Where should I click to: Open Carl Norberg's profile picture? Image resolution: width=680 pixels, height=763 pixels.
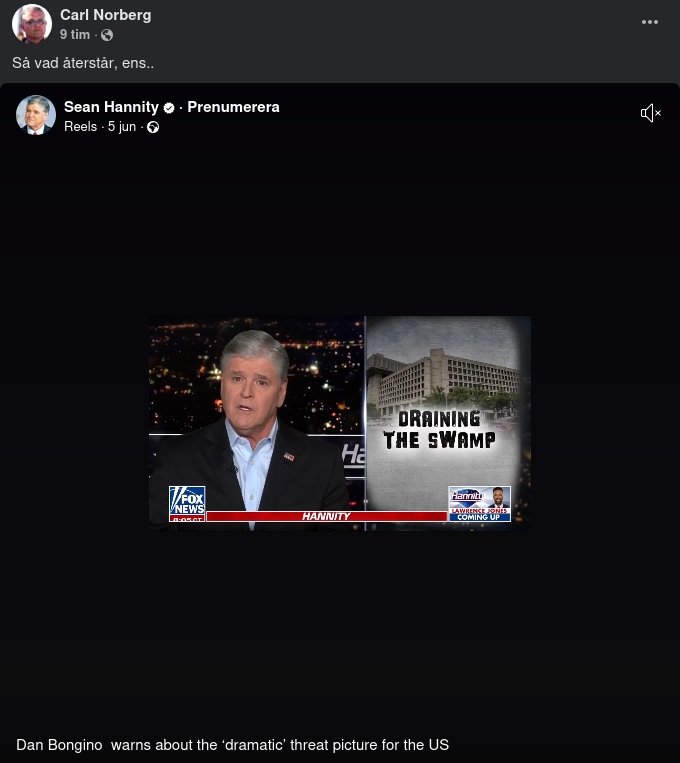32,24
